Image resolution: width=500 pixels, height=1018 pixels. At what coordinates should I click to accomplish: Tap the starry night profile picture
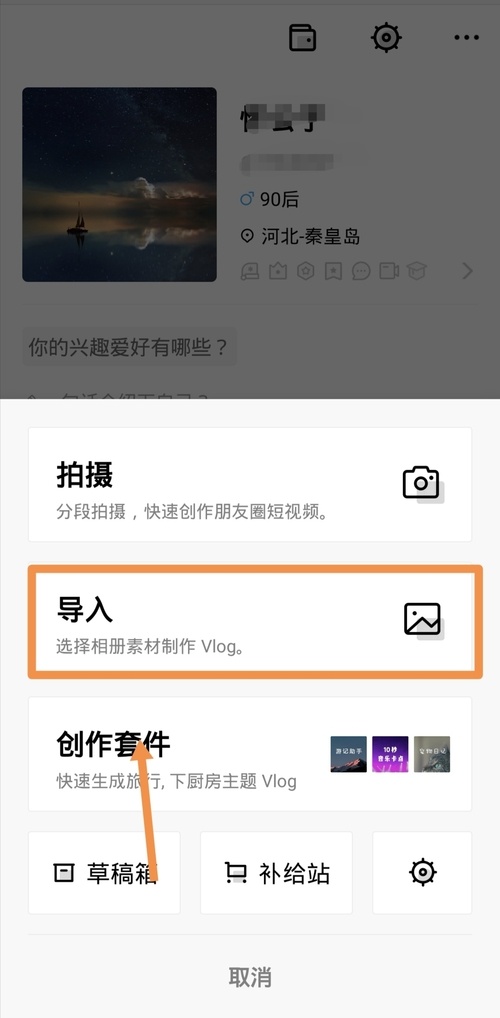tap(119, 184)
